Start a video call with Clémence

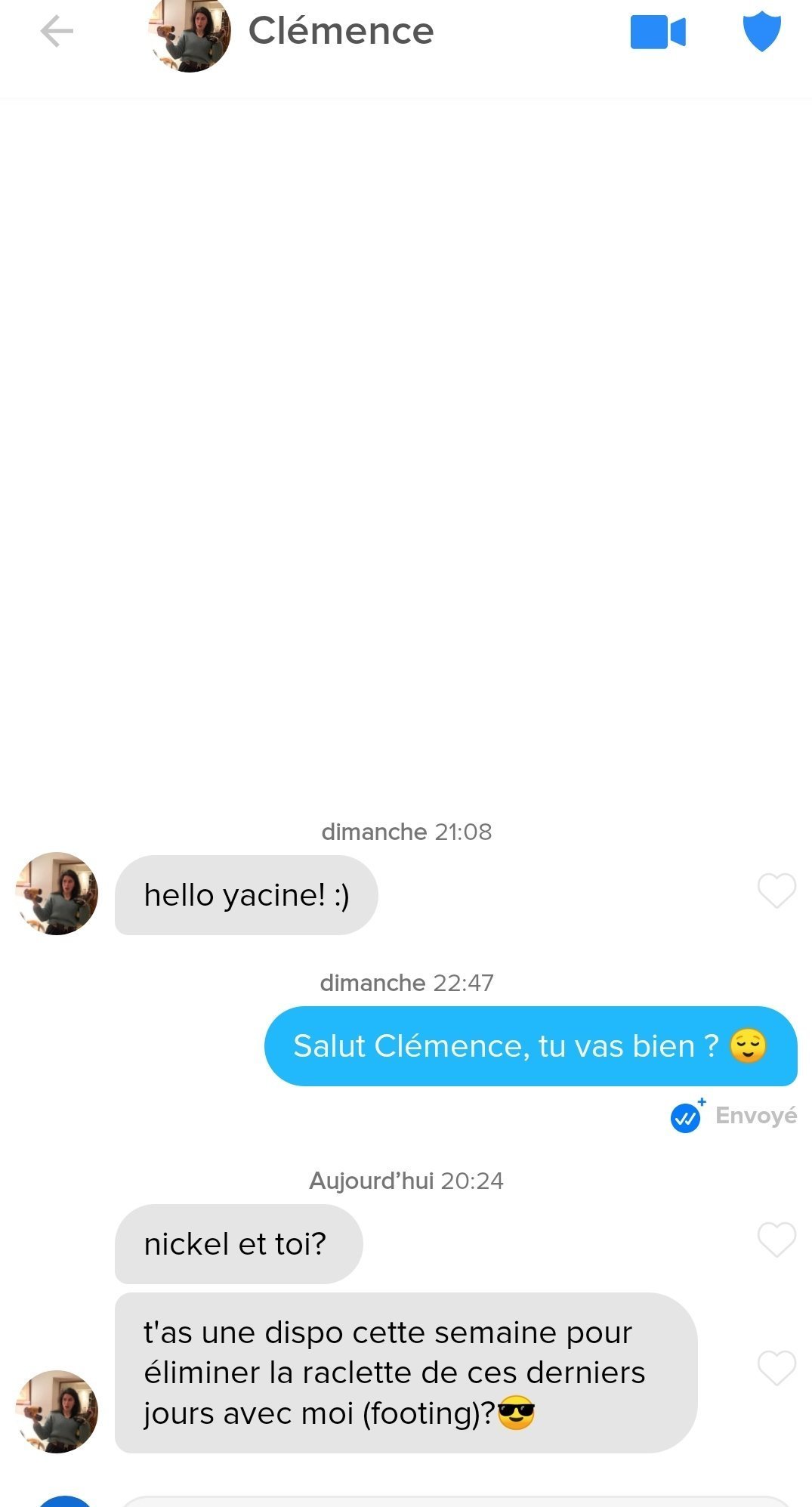pos(658,32)
